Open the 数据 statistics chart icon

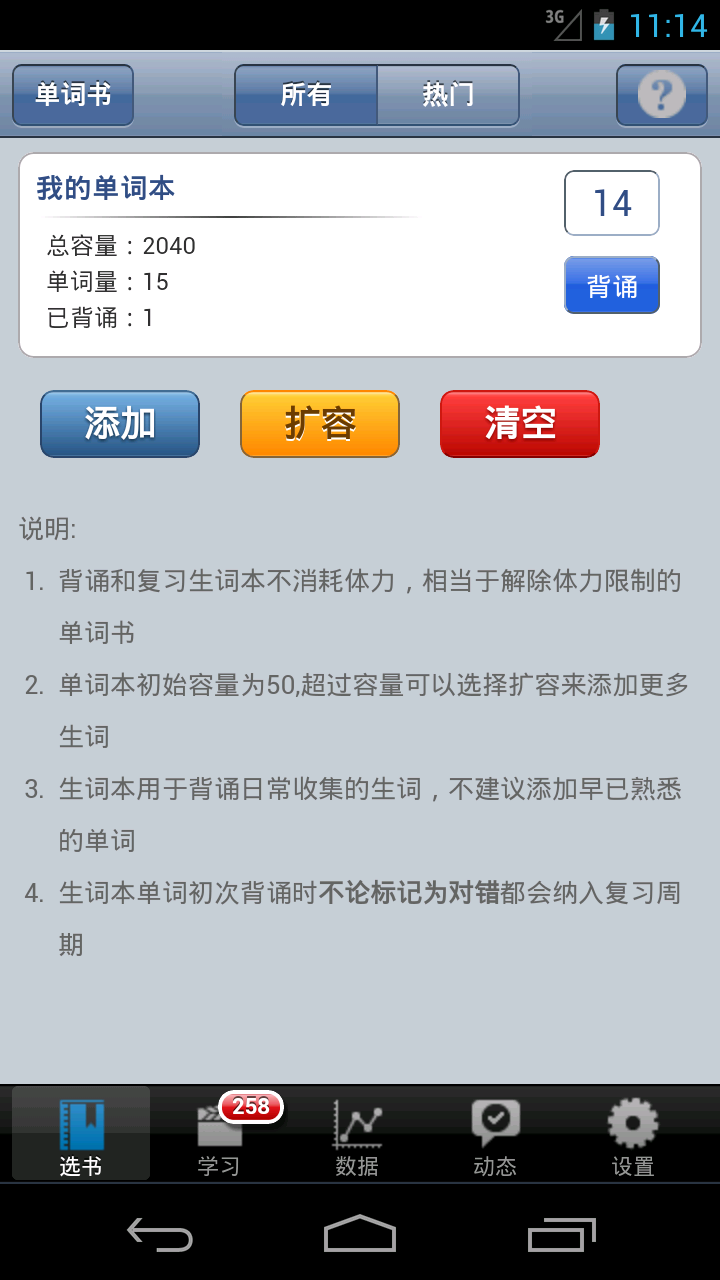pos(358,1125)
